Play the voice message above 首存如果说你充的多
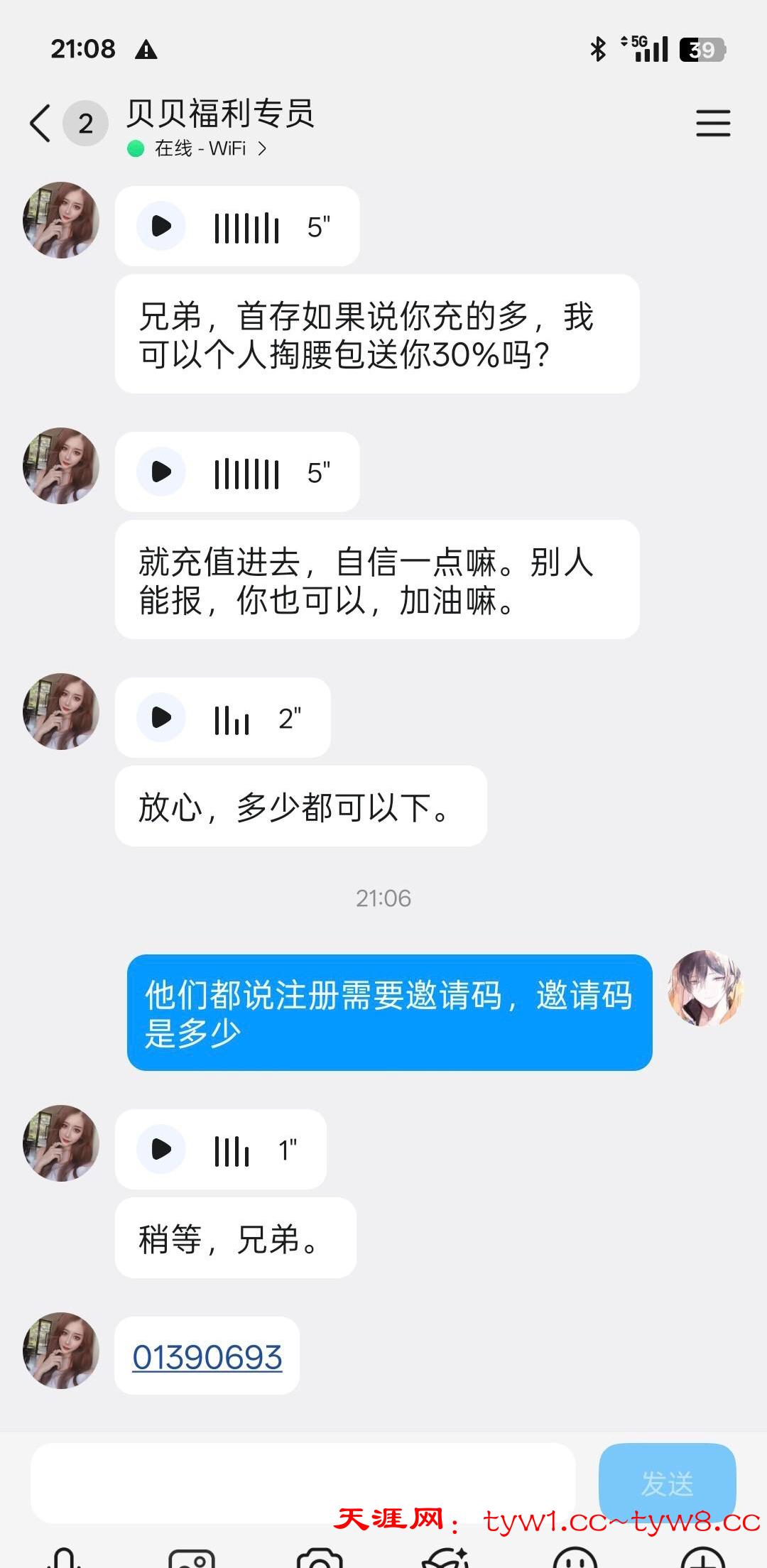This screenshot has height=1568, width=767. point(162,227)
